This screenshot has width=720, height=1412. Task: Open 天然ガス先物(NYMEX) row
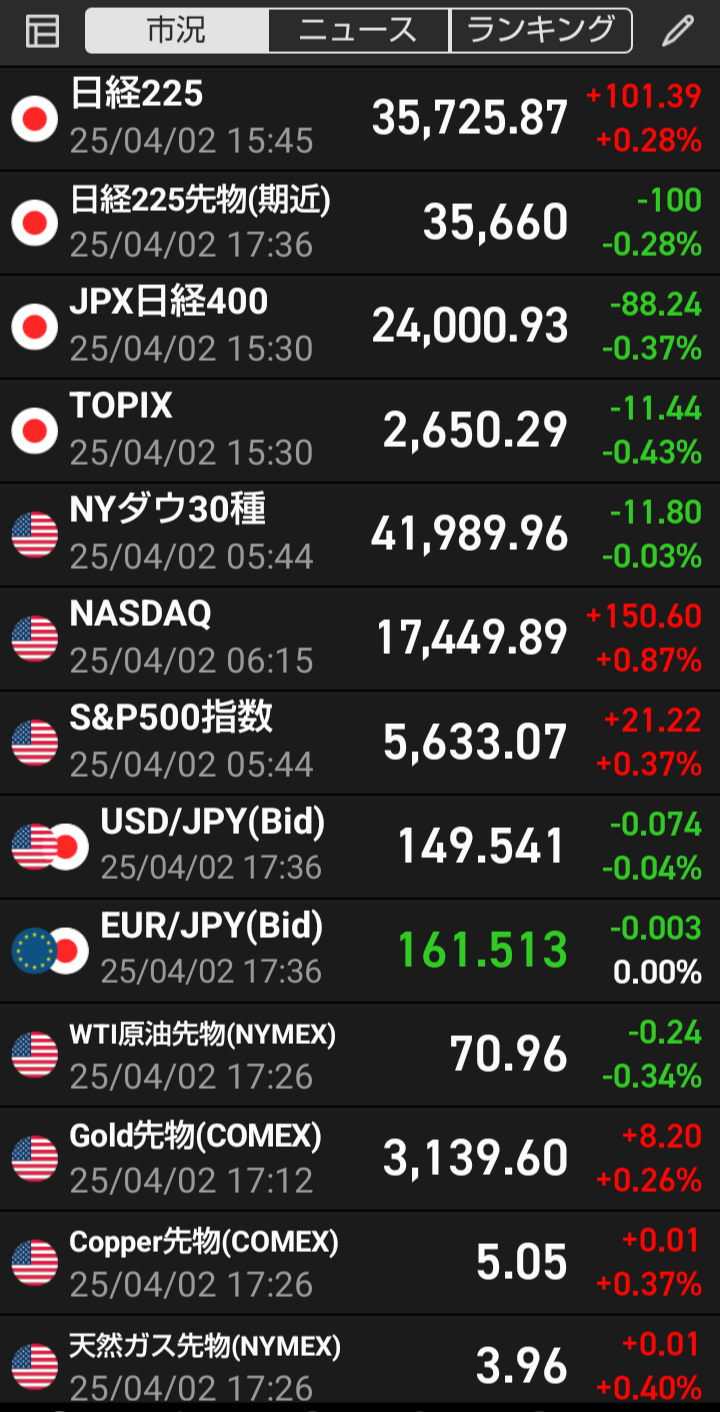(x=360, y=1364)
